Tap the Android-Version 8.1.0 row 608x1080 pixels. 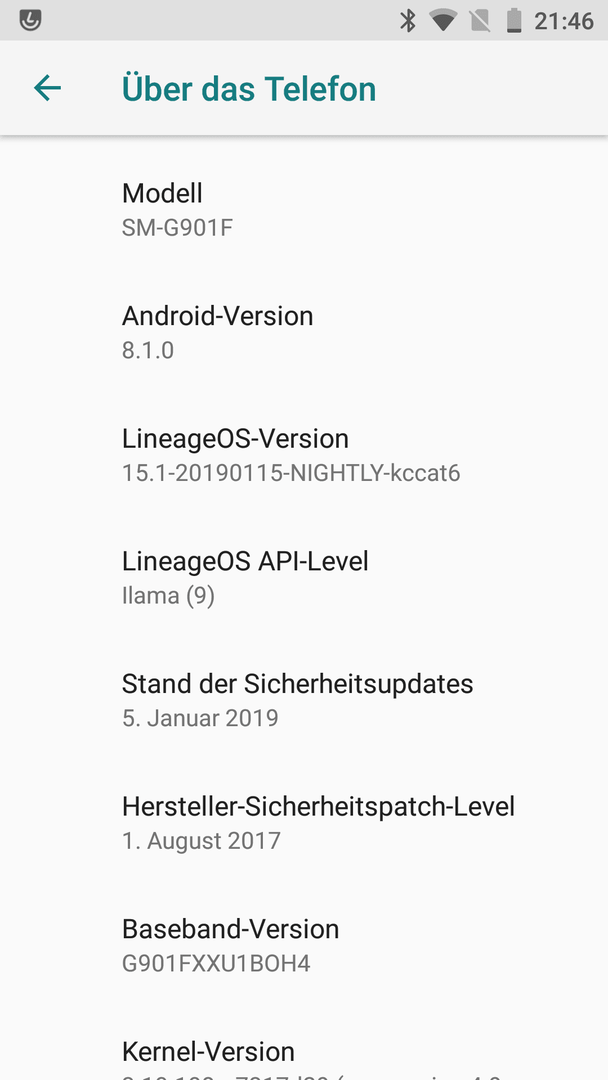click(x=304, y=332)
